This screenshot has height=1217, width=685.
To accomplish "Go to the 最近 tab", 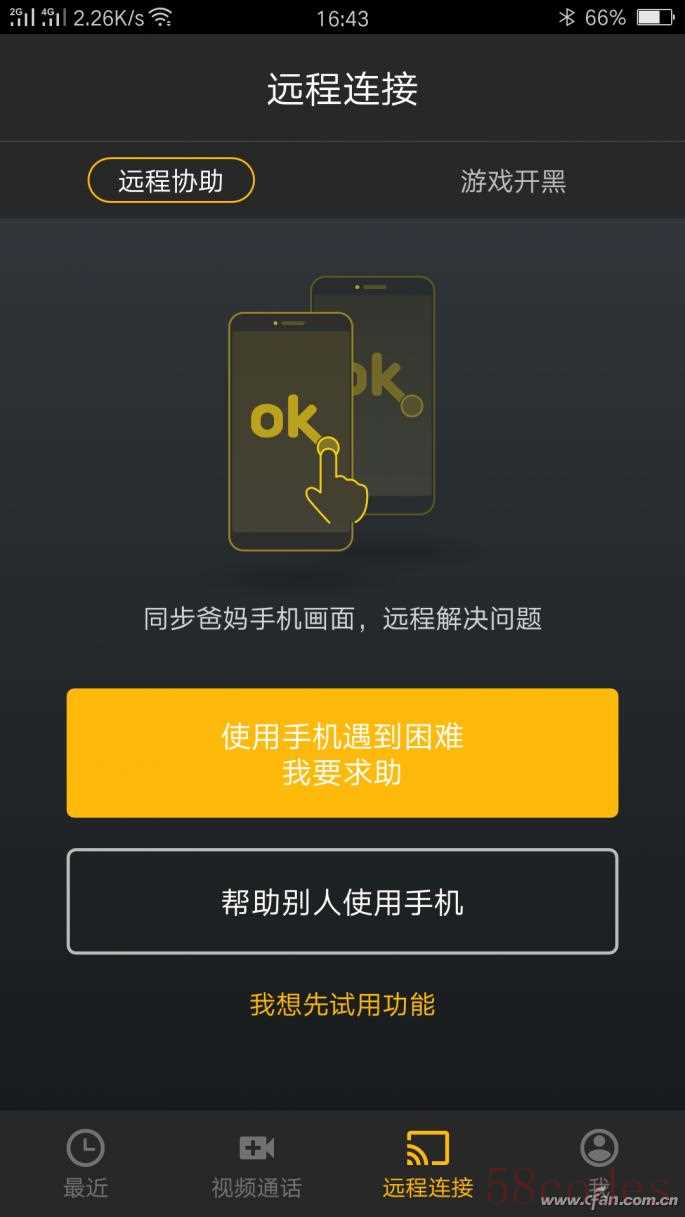I will (x=86, y=1164).
